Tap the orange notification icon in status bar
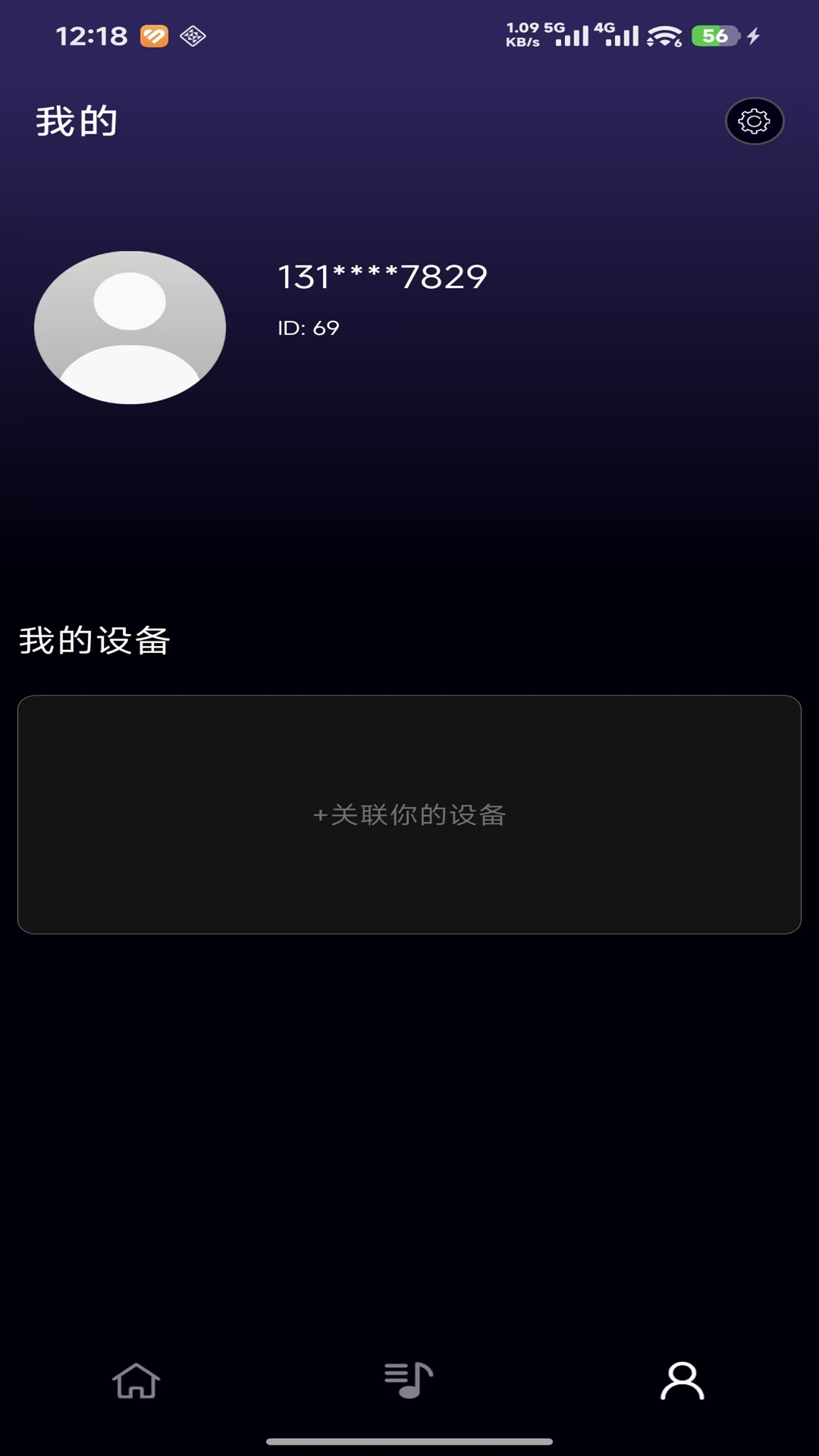This screenshot has height=1456, width=819. click(154, 36)
